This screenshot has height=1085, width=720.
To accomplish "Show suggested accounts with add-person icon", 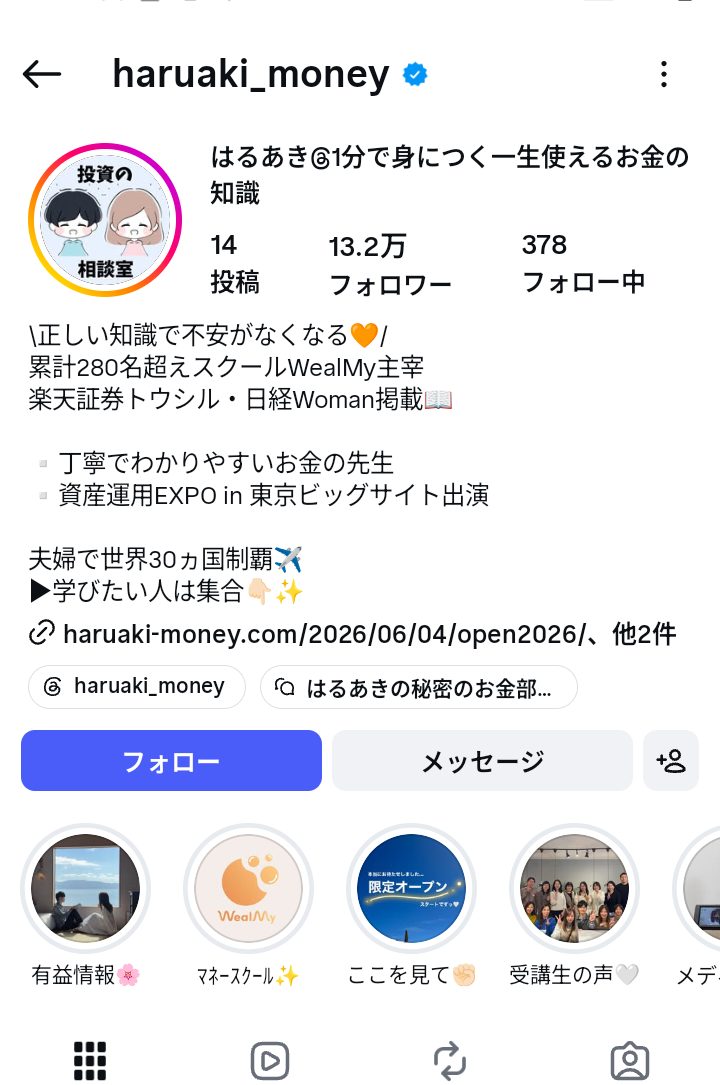I will [670, 760].
